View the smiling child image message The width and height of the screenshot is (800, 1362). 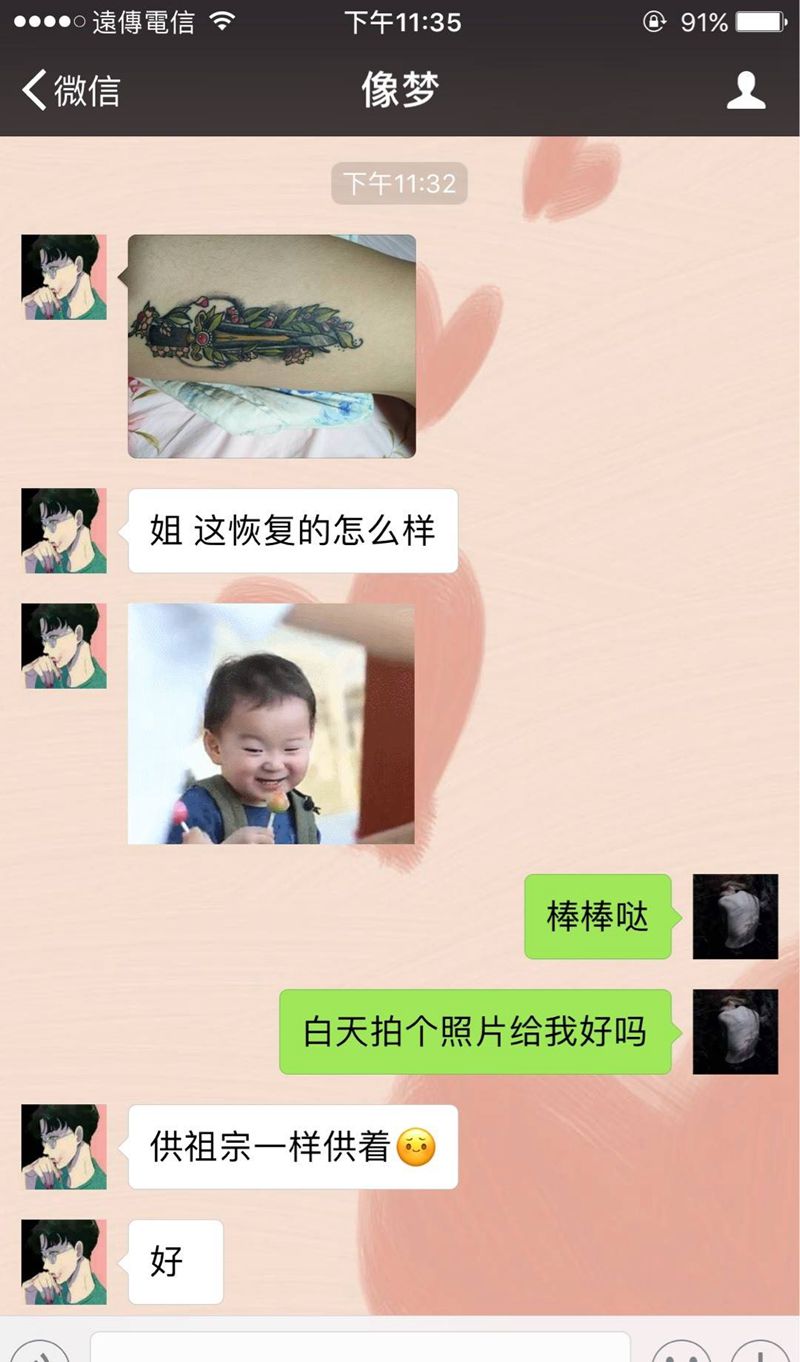(x=271, y=723)
